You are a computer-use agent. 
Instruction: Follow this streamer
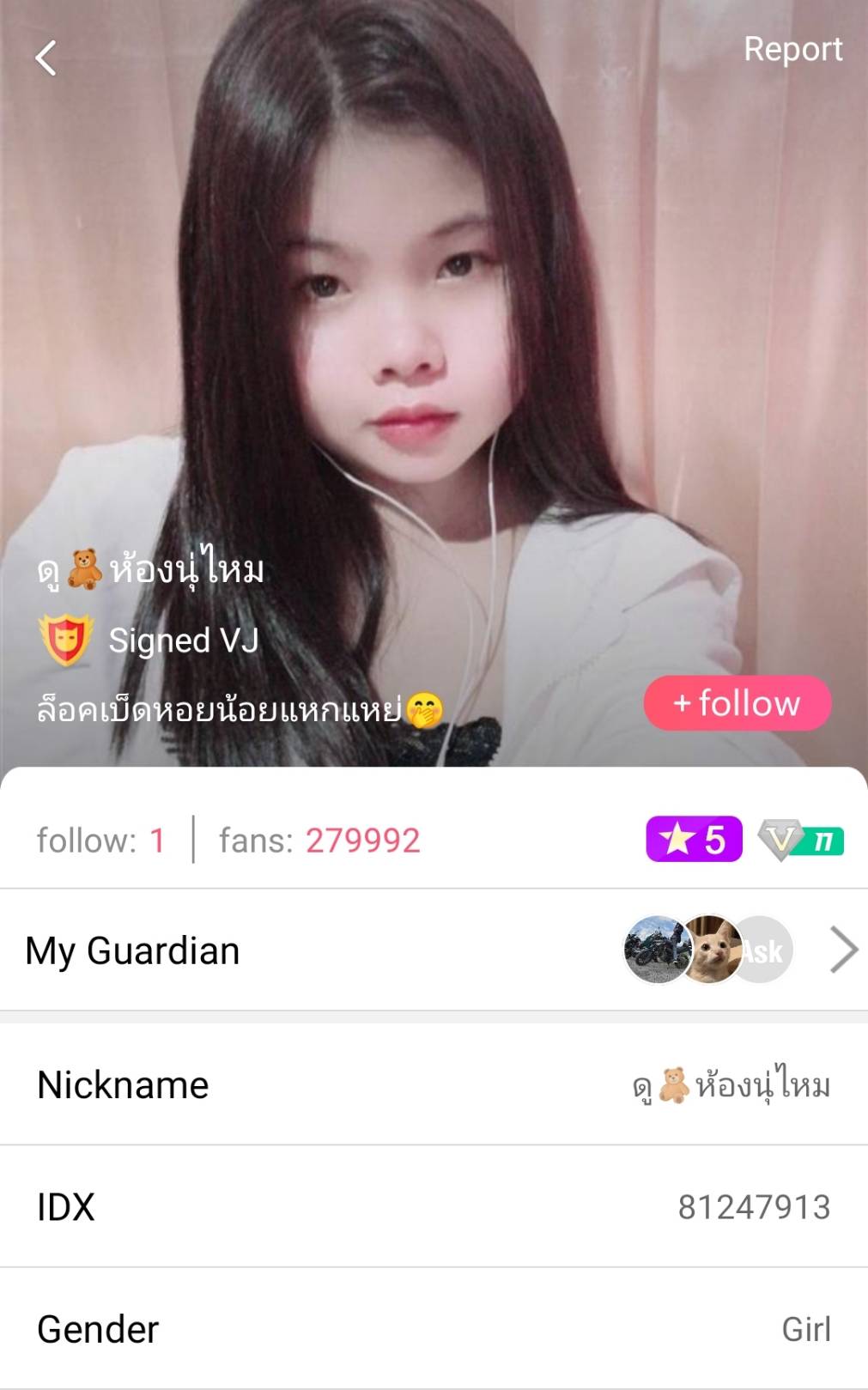(737, 703)
